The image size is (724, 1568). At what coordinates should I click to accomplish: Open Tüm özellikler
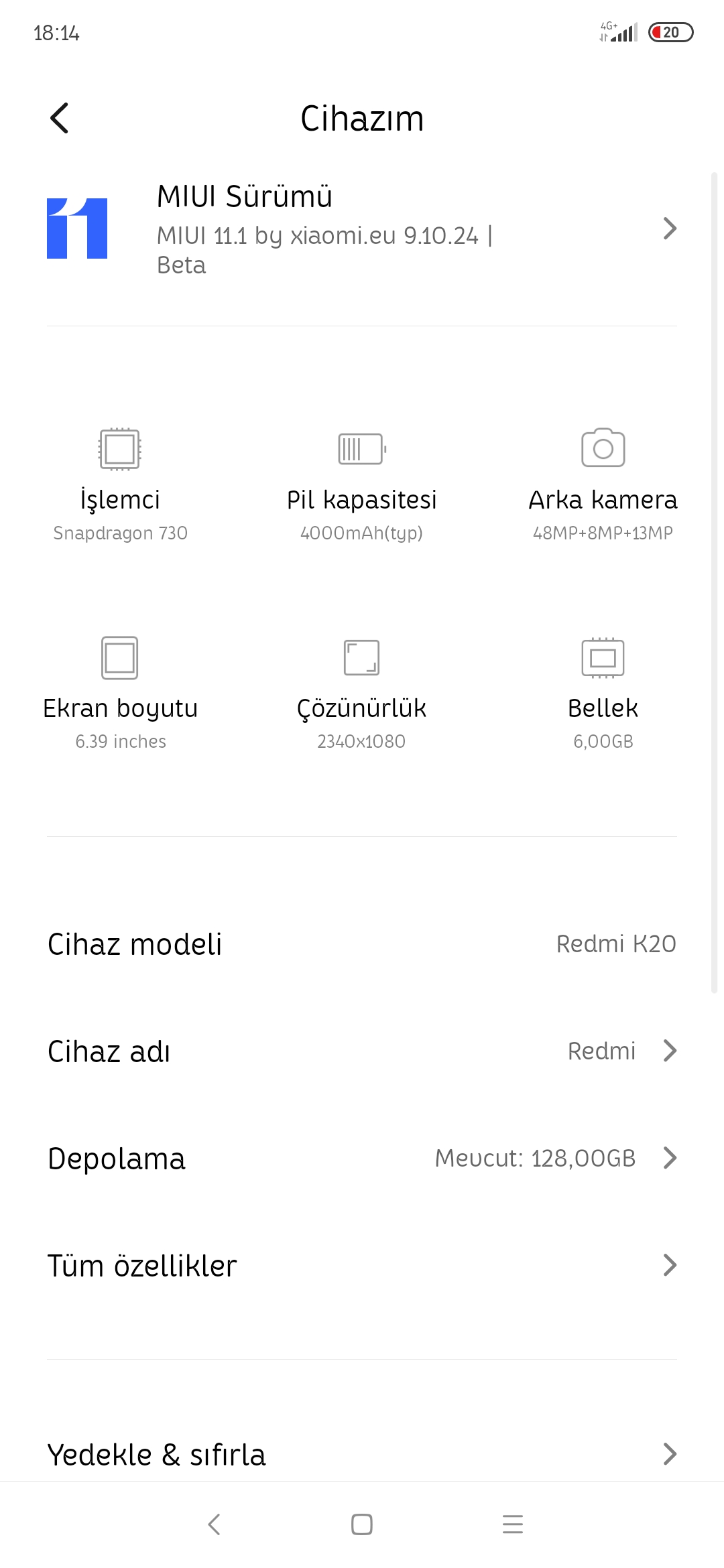point(362,1265)
